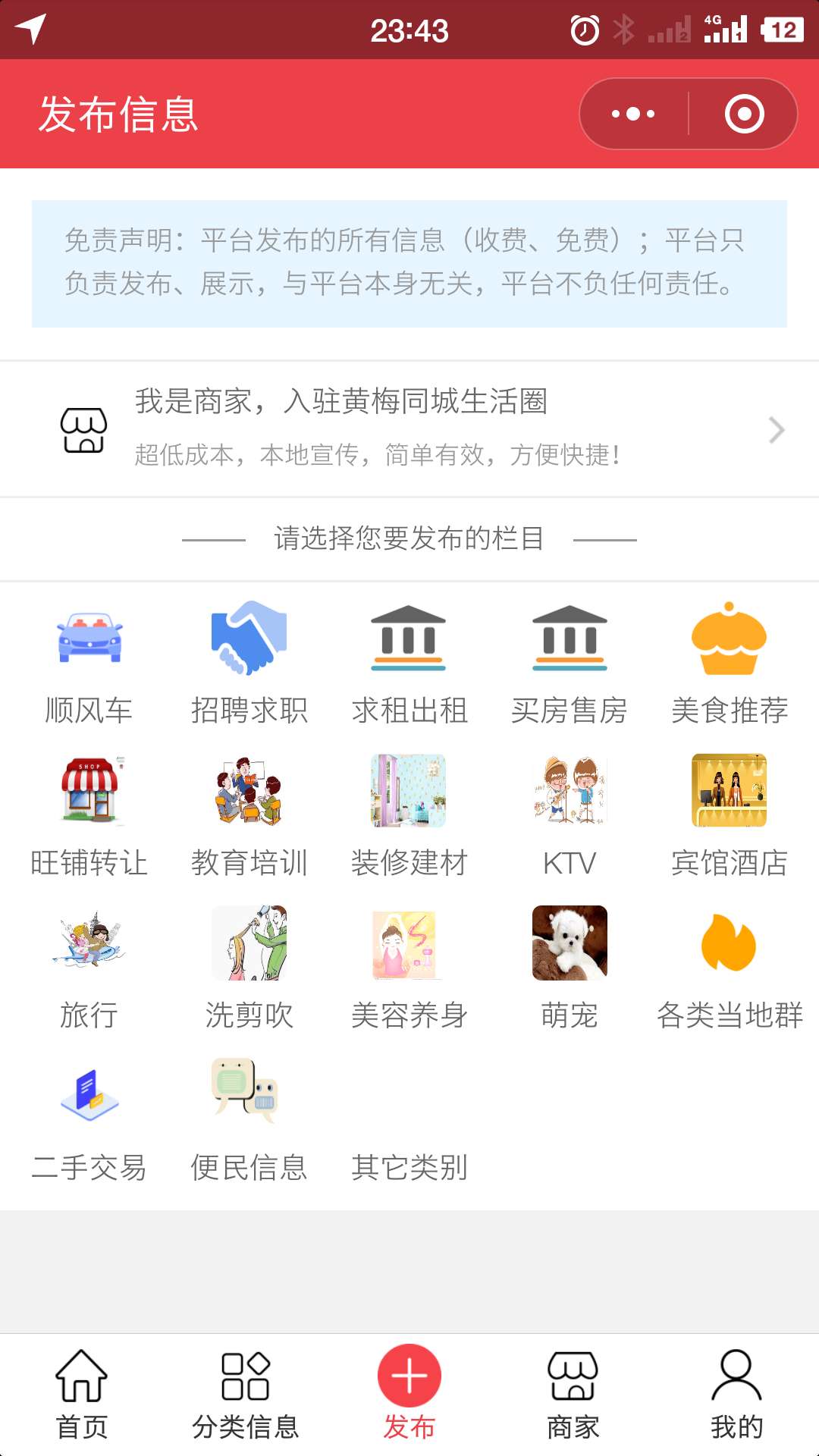Screen dimensions: 819x1456
Task: Choose the 旺铺转让 category
Action: coord(89,816)
